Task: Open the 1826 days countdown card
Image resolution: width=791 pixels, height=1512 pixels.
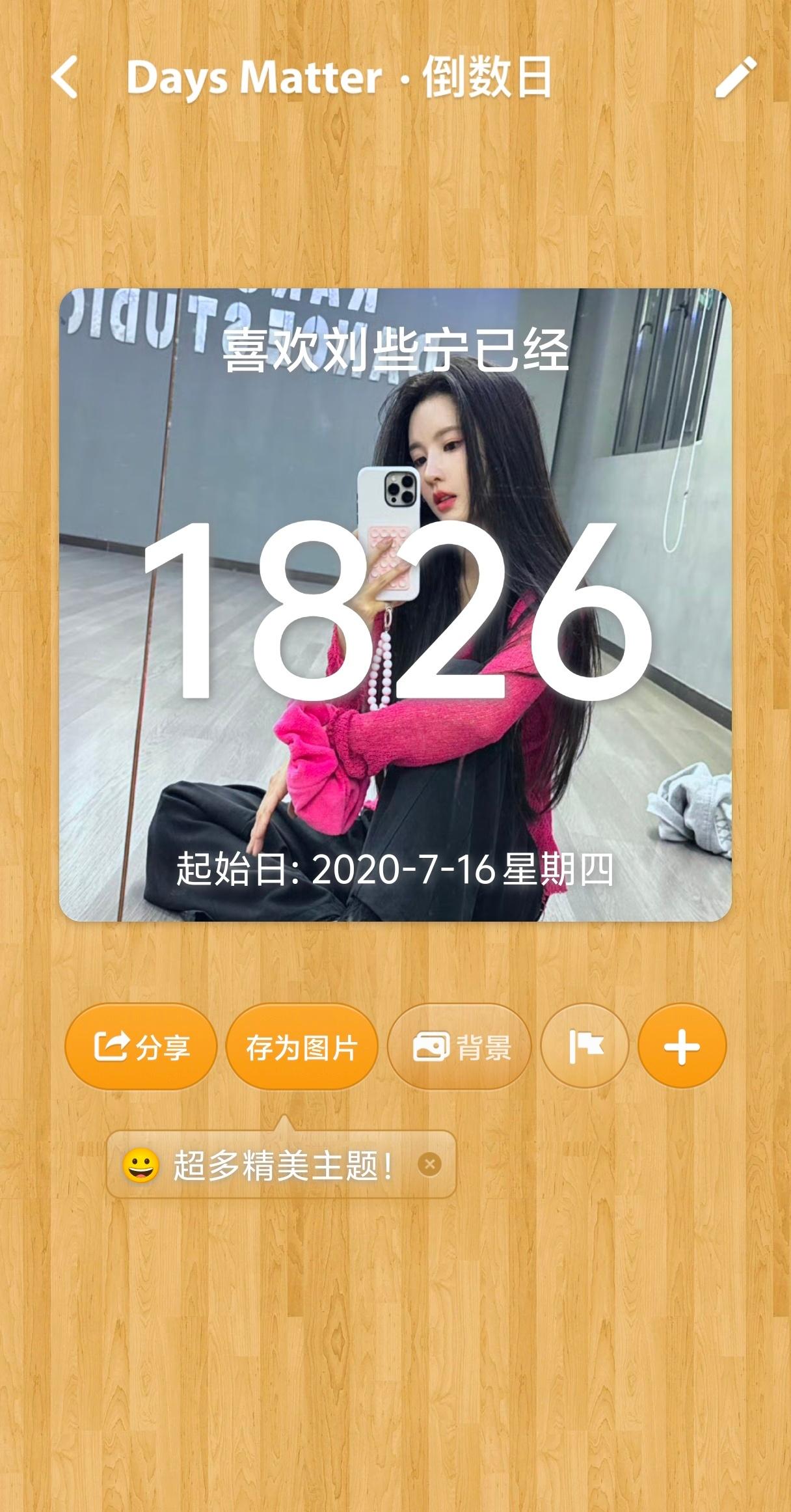Action: (x=395, y=605)
